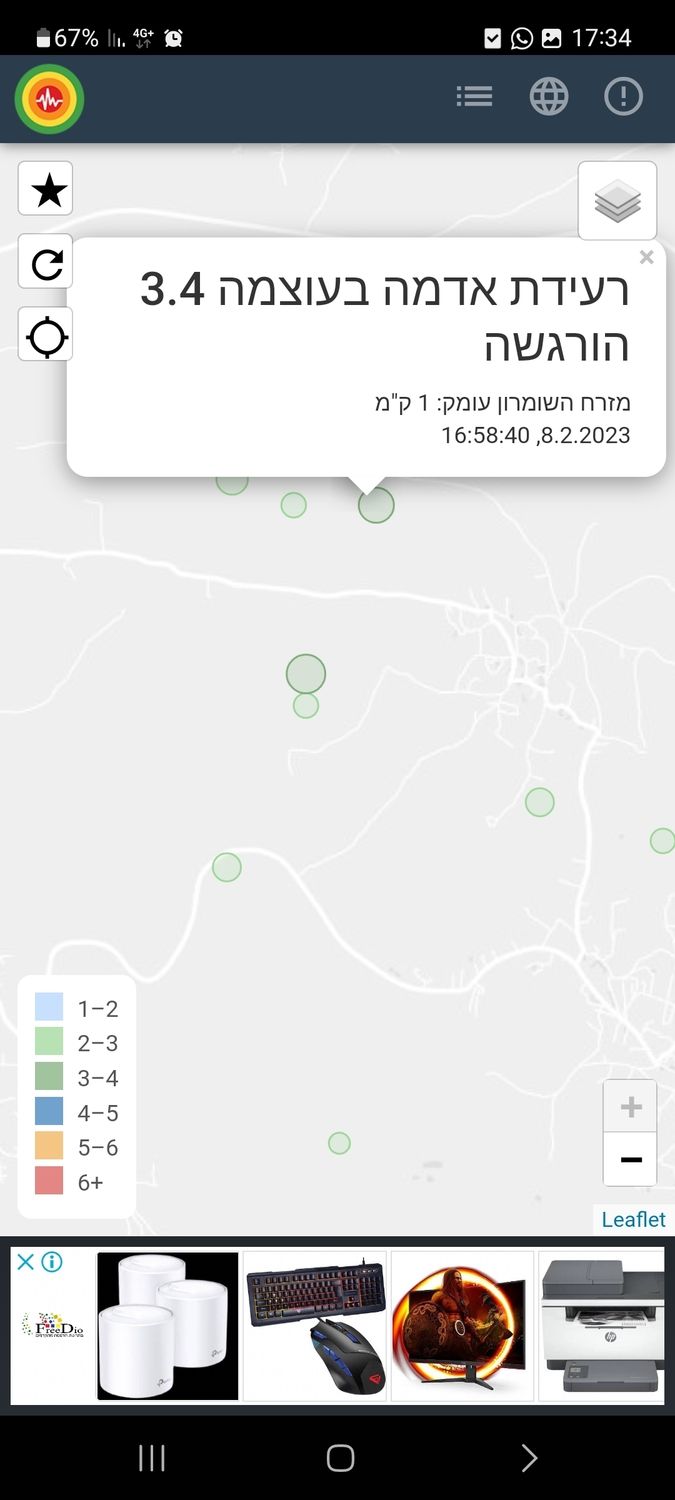Refresh the earthquake map
This screenshot has height=1500, width=675.
pos(46,263)
